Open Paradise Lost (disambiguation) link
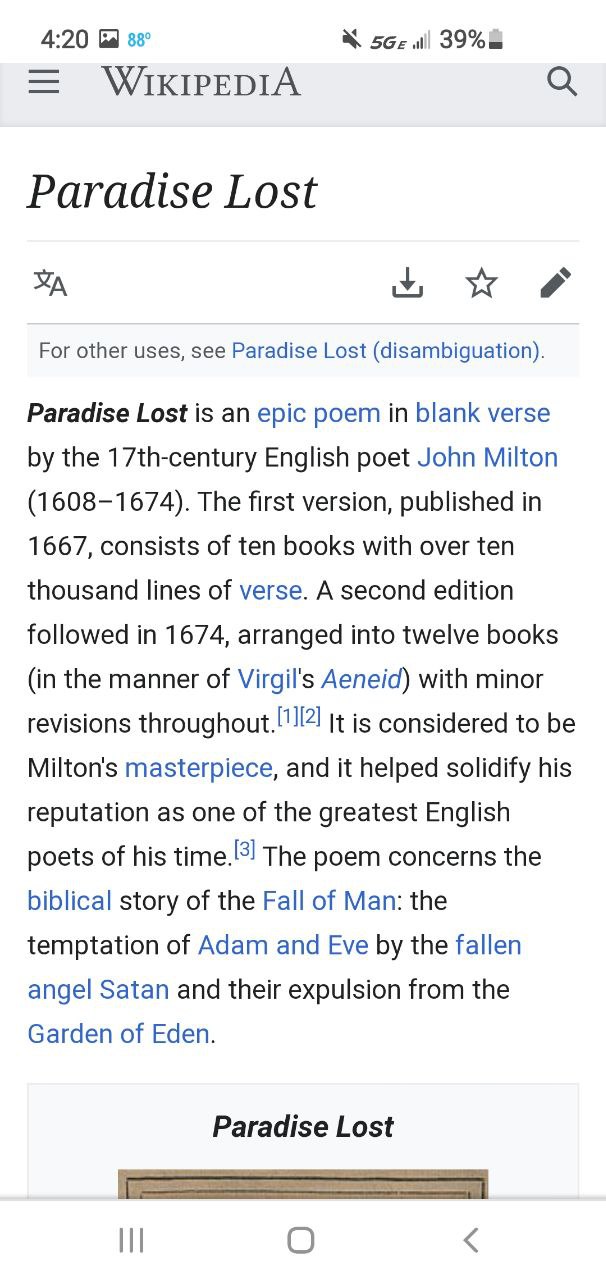Screen dimensions: 606x1280 [386, 351]
